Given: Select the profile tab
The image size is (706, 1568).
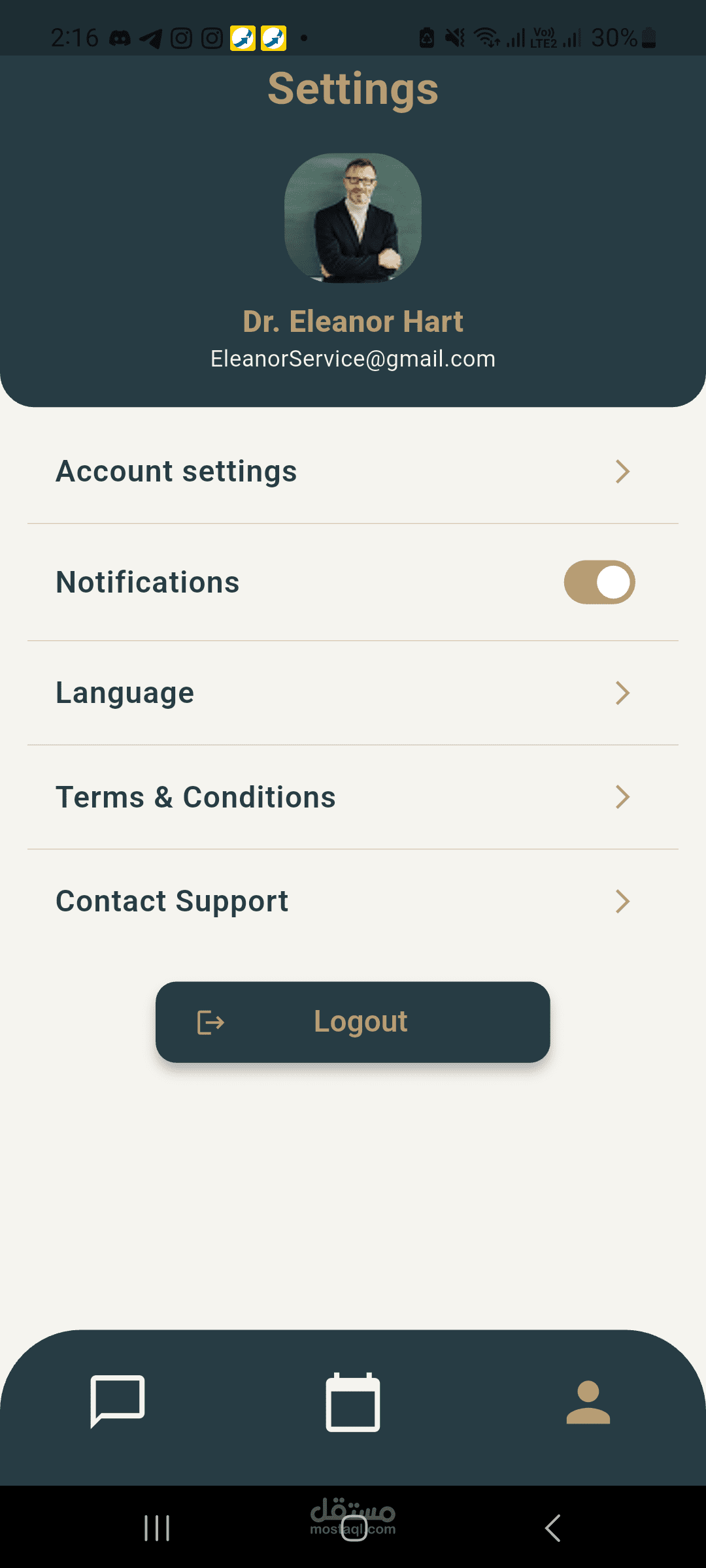Looking at the screenshot, I should pos(588,1402).
